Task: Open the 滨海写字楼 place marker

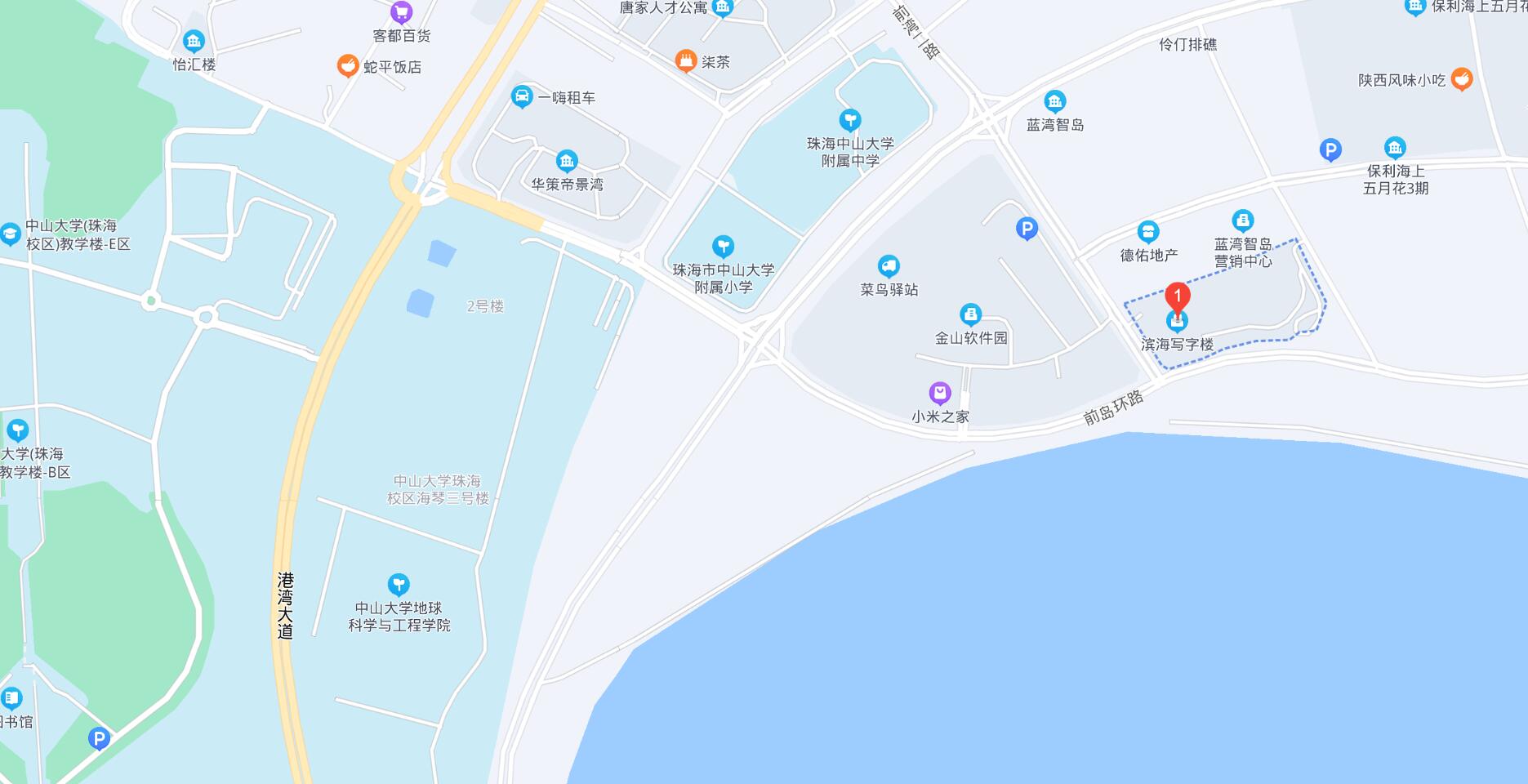Action: [1177, 322]
